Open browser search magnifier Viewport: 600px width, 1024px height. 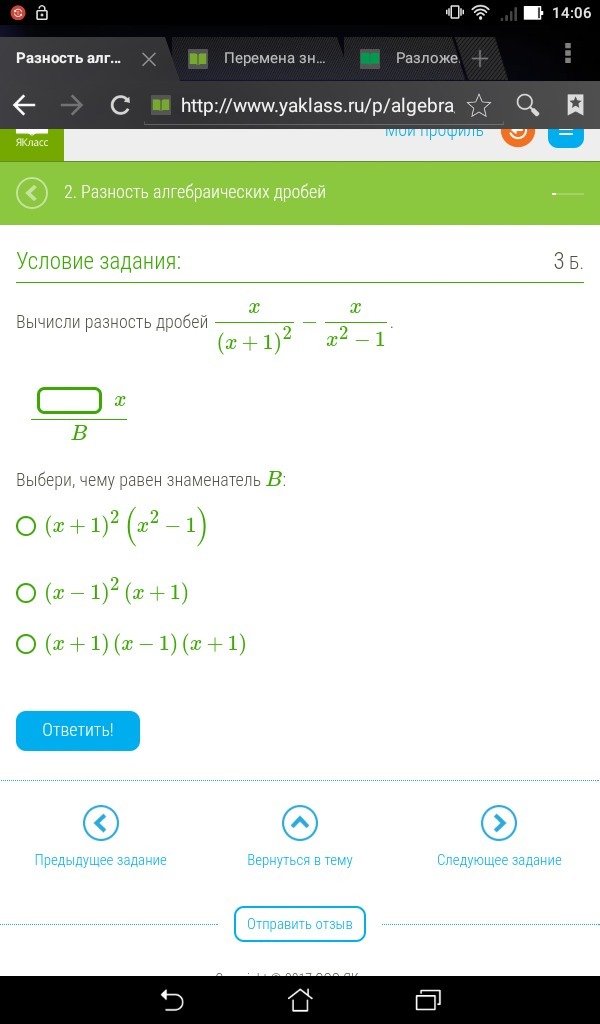527,105
